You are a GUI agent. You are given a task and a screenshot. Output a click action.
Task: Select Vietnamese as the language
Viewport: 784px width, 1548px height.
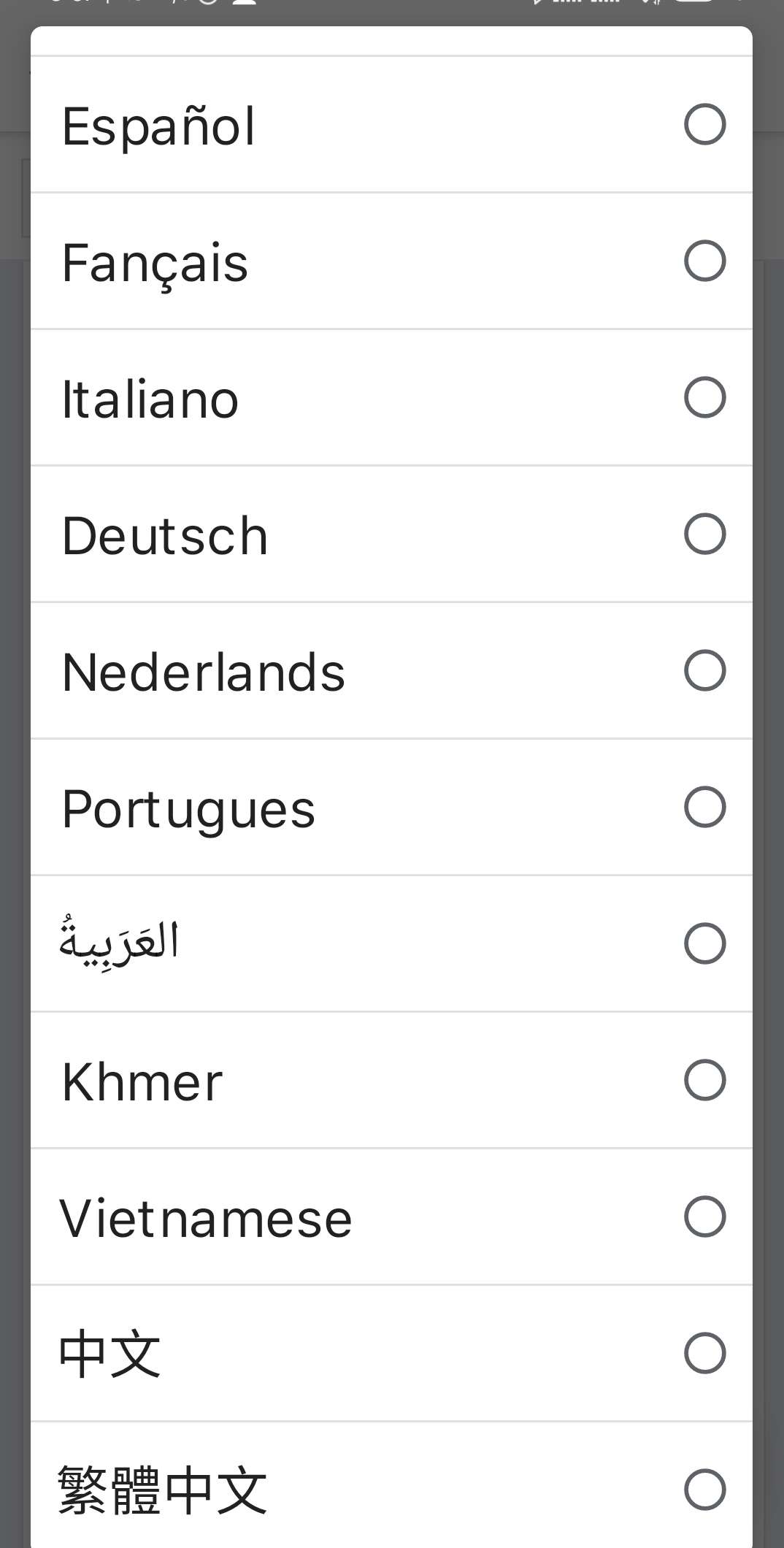pyautogui.click(x=391, y=1217)
